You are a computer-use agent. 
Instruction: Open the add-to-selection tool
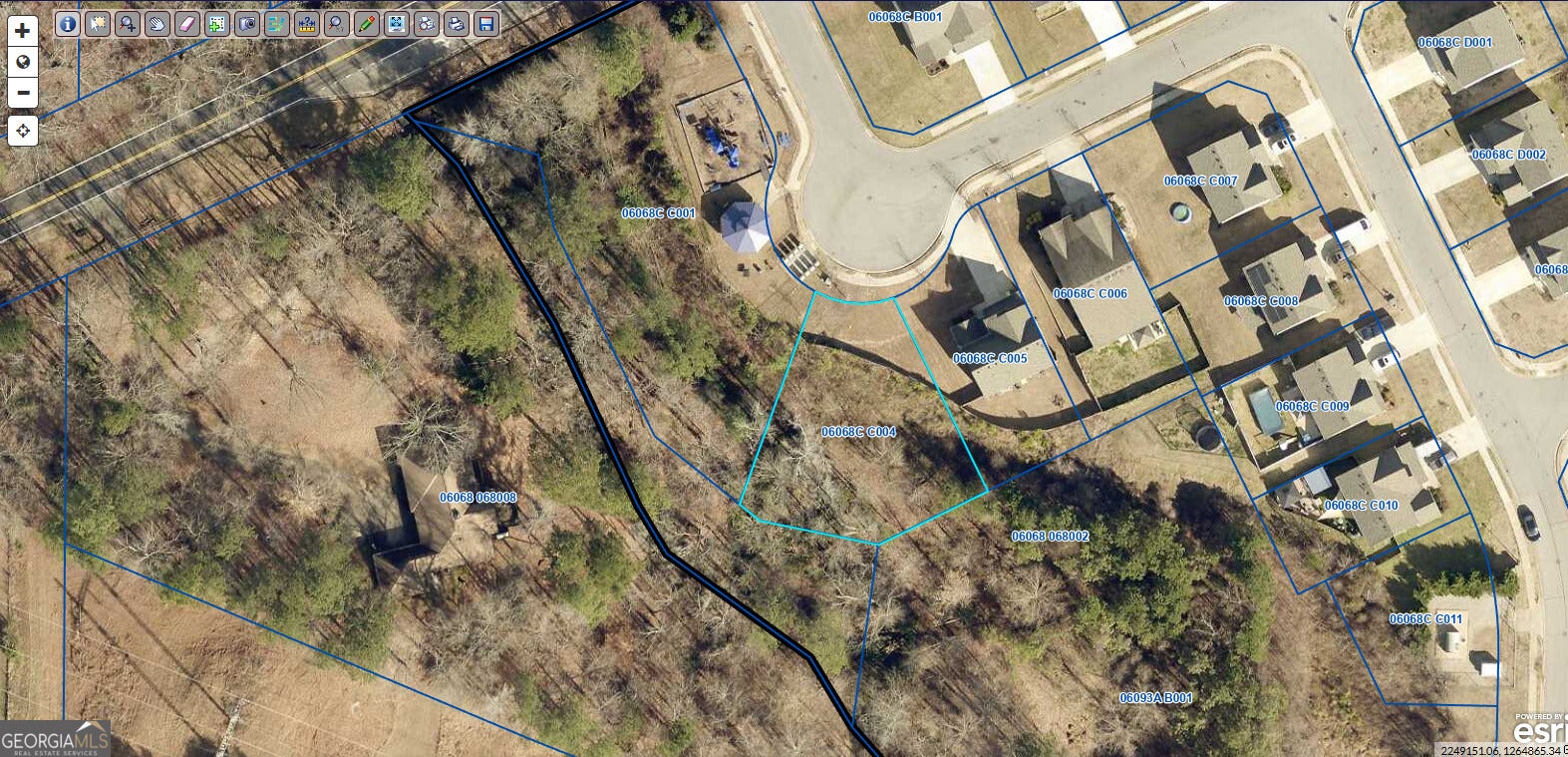[217, 24]
